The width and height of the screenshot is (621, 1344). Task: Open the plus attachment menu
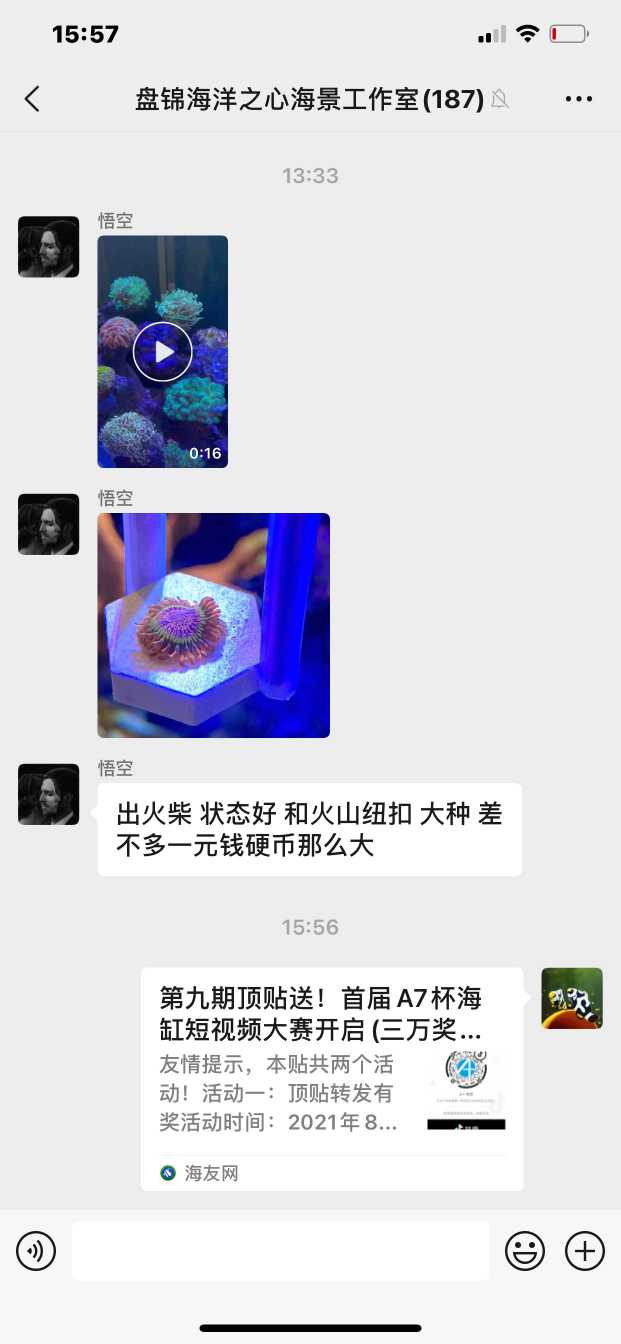pyautogui.click(x=585, y=1251)
